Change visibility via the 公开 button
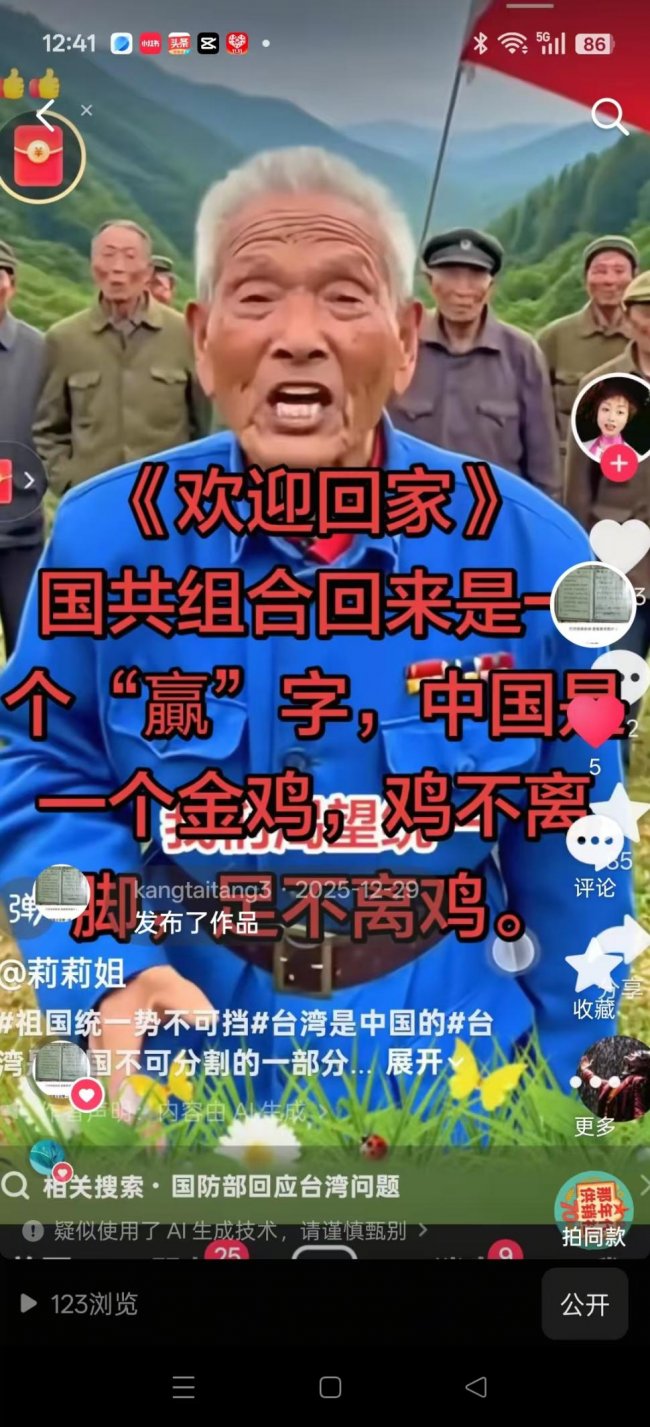The image size is (650, 1427). pyautogui.click(x=585, y=1304)
